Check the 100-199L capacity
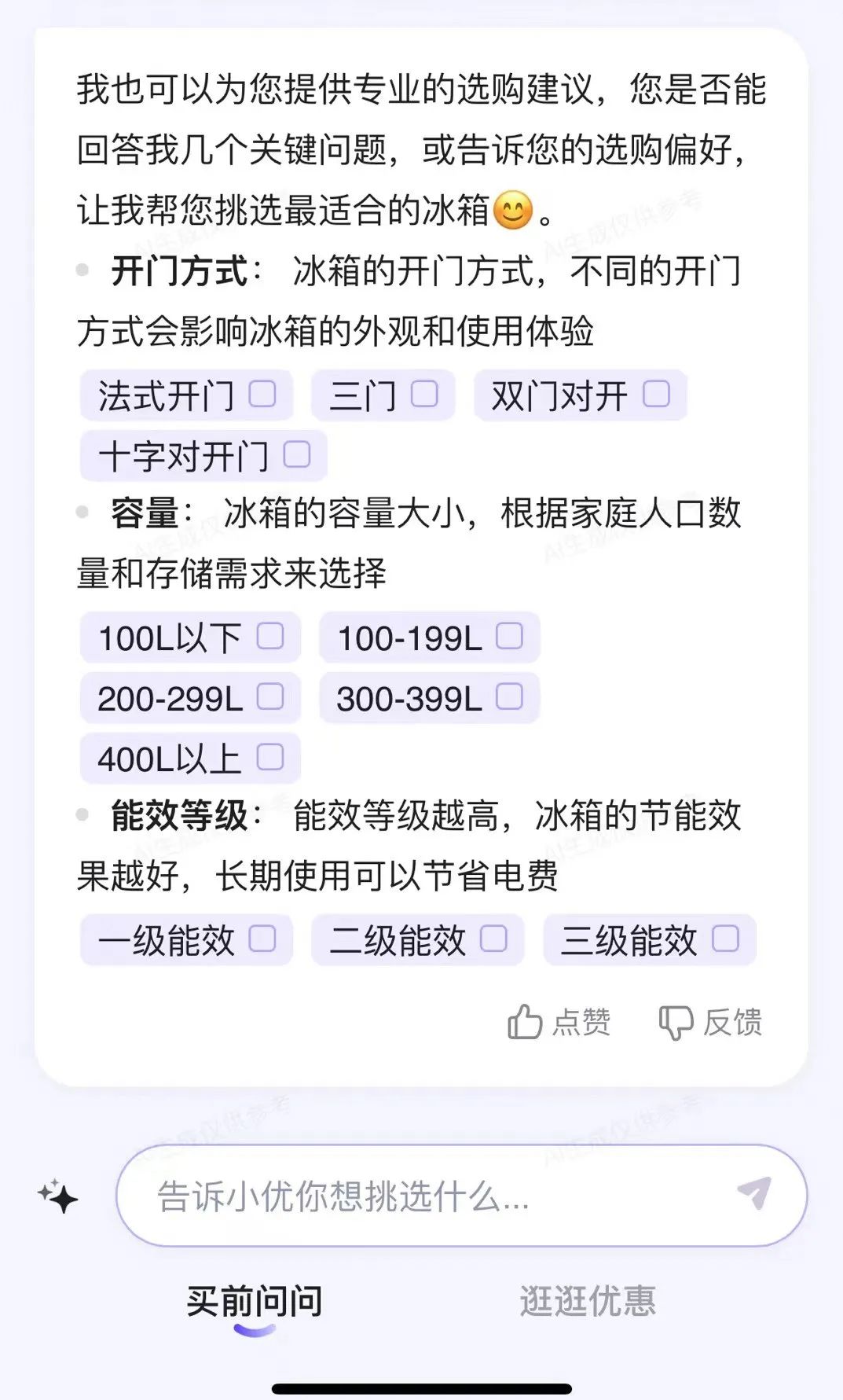843x1400 pixels. pyautogui.click(x=429, y=638)
